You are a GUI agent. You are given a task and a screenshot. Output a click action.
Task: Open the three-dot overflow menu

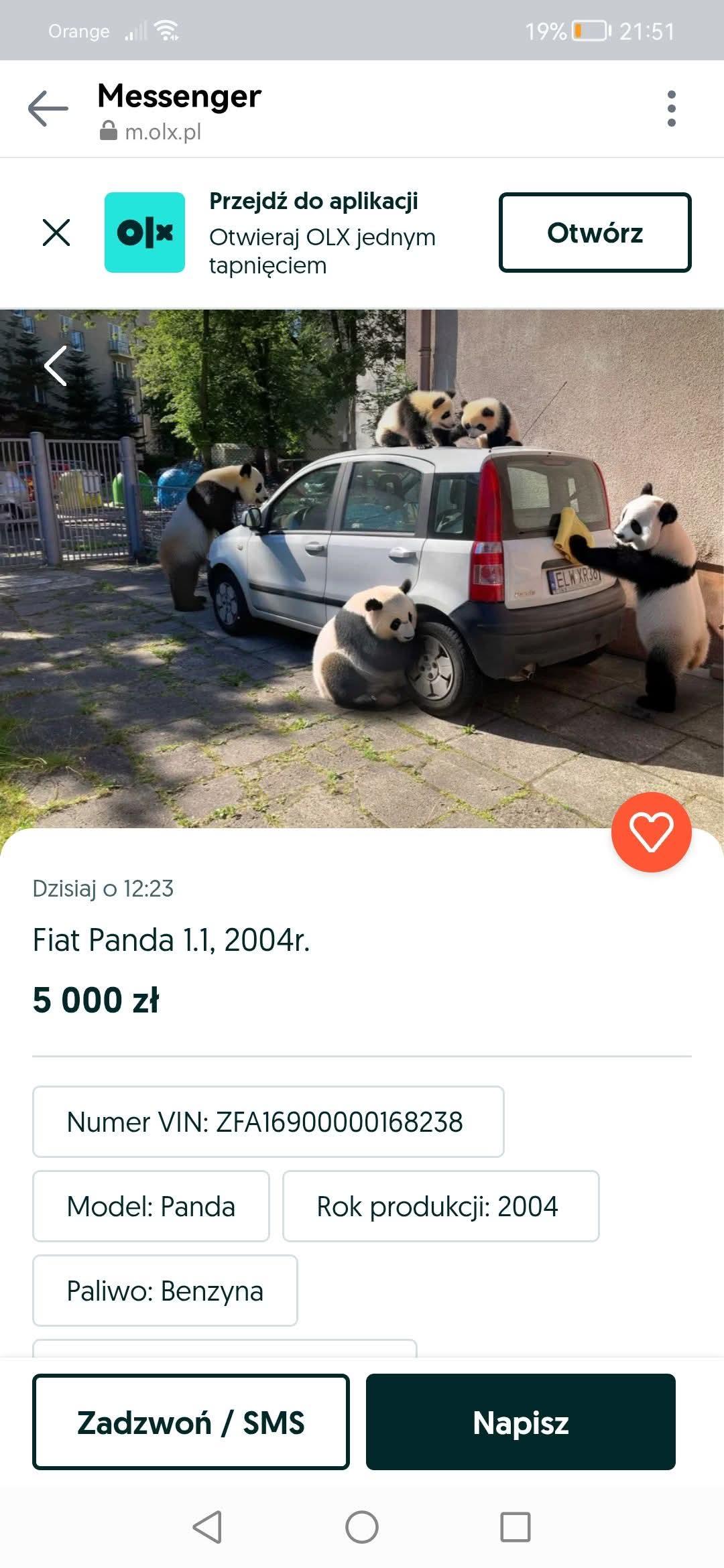(671, 109)
